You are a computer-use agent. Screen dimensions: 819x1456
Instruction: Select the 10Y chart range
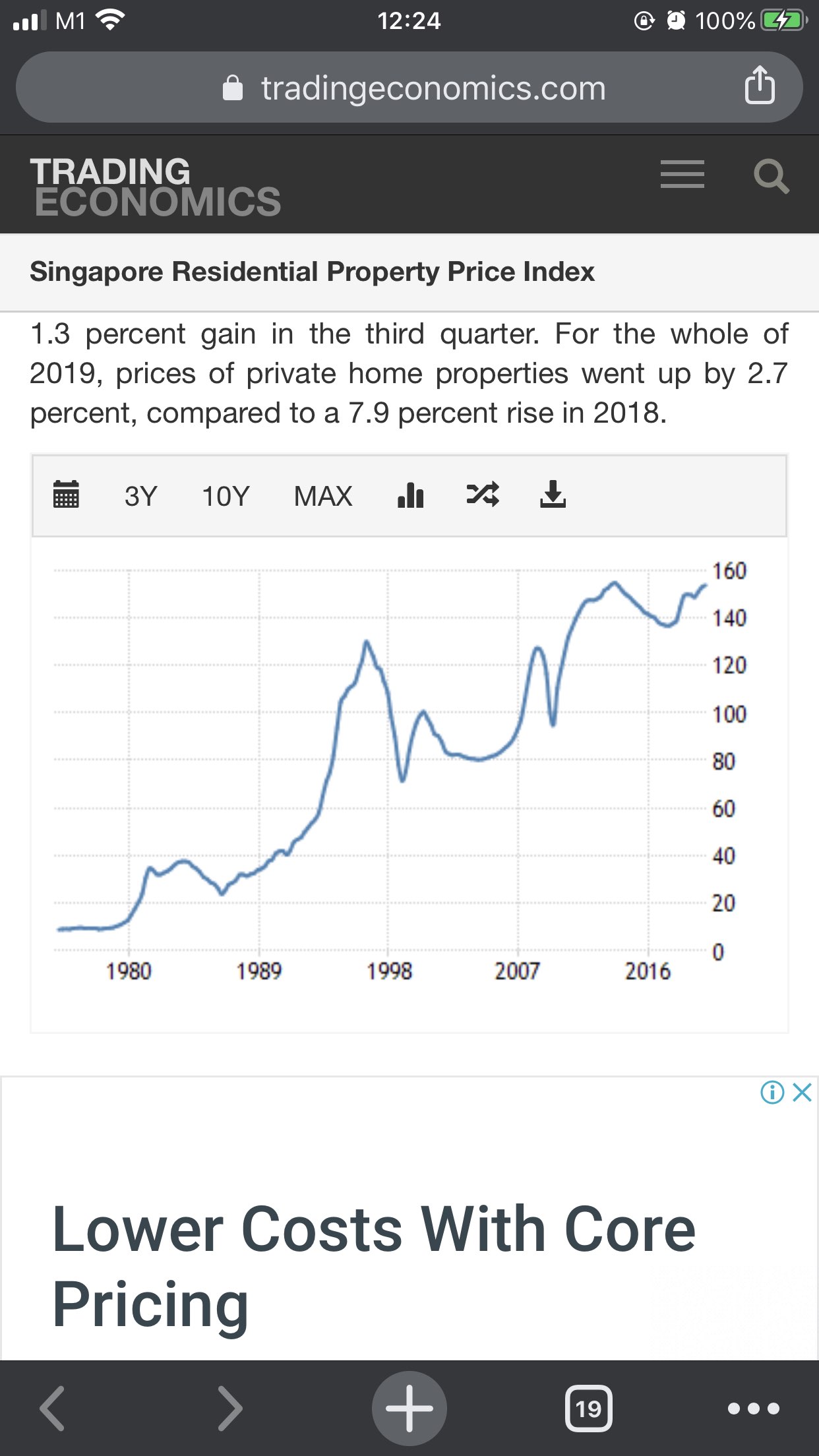(x=226, y=496)
